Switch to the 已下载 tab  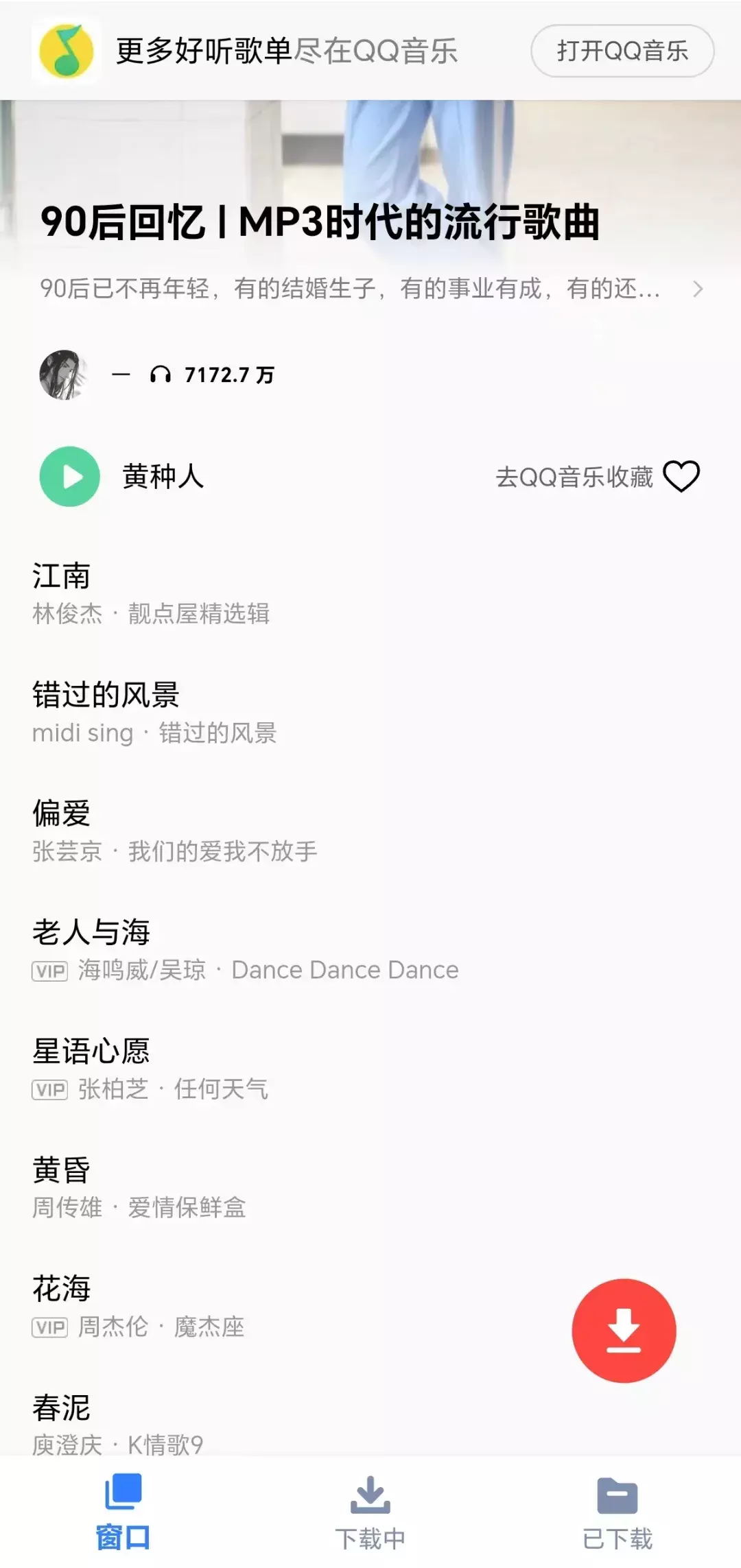pos(617,1512)
